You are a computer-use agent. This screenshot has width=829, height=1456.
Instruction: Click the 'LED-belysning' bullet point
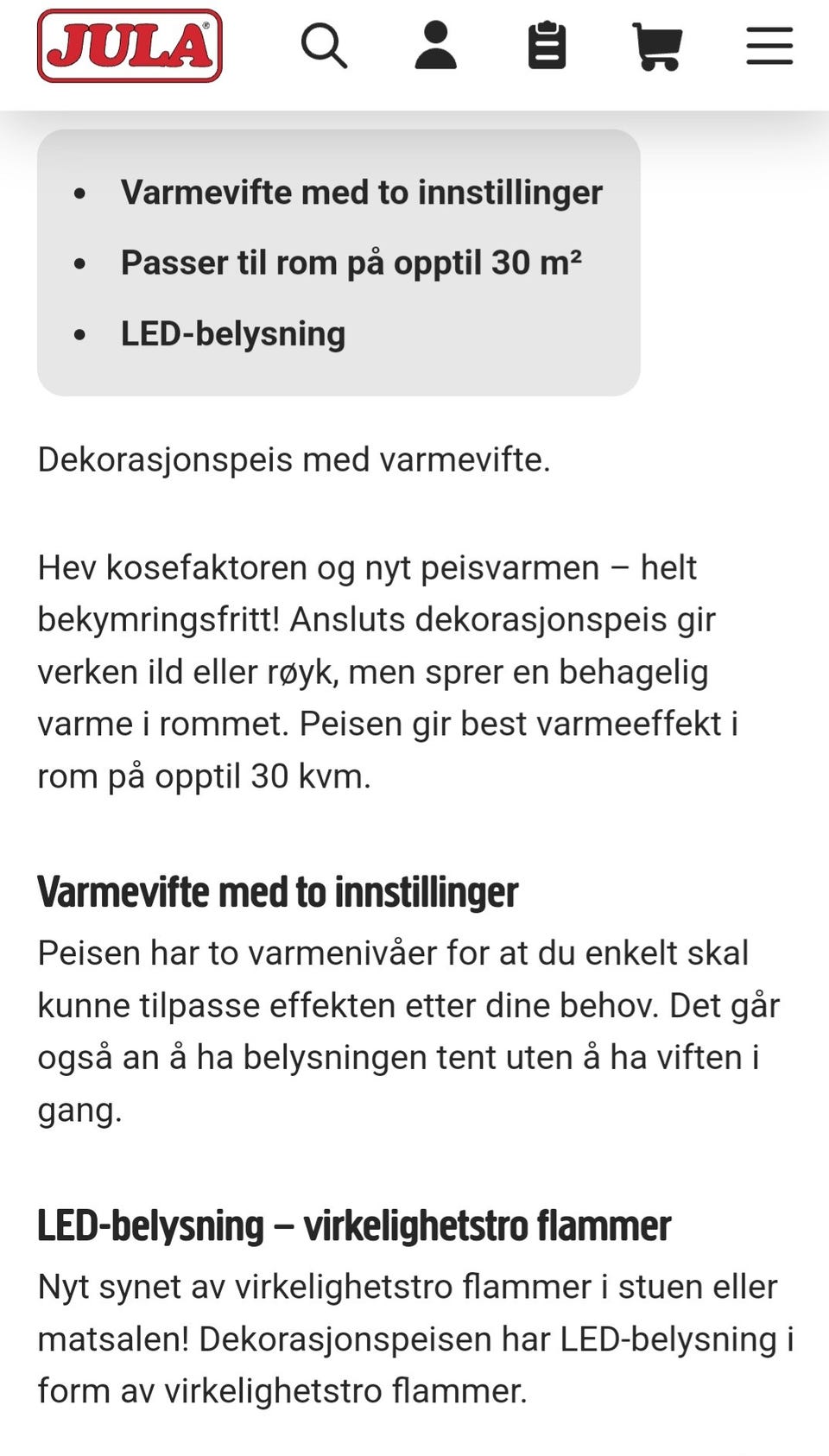point(233,332)
